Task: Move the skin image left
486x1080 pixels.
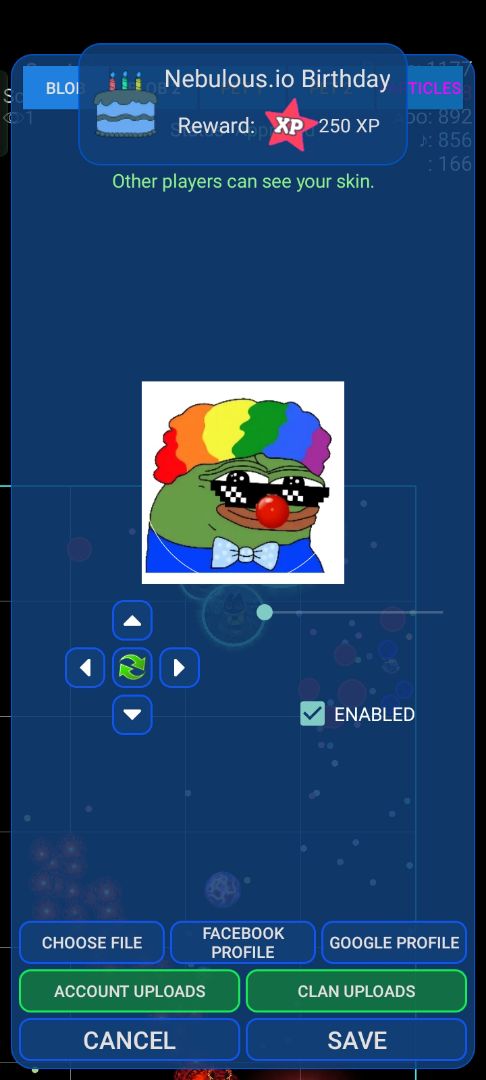Action: coord(85,667)
